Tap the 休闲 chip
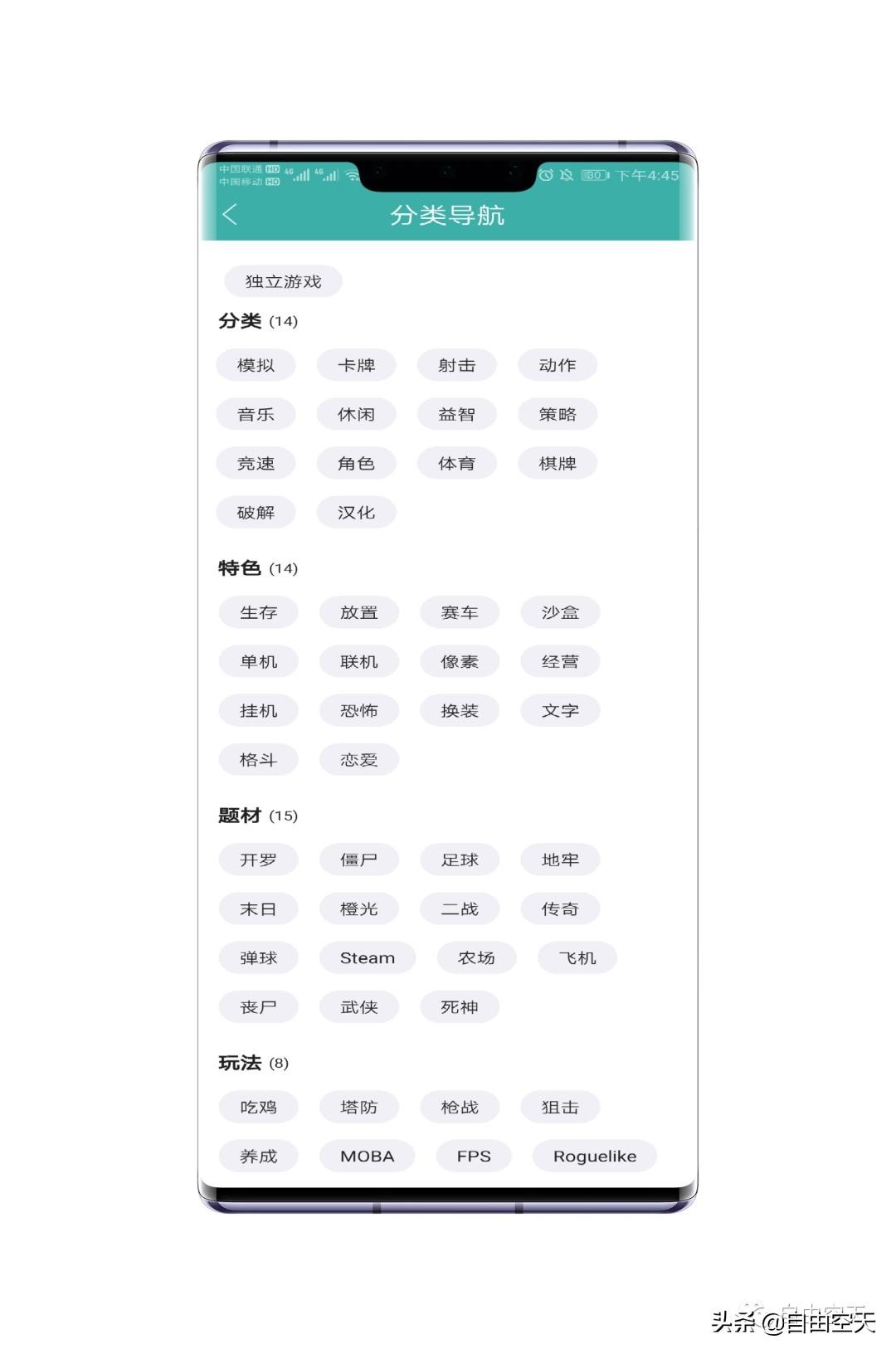 click(x=356, y=414)
